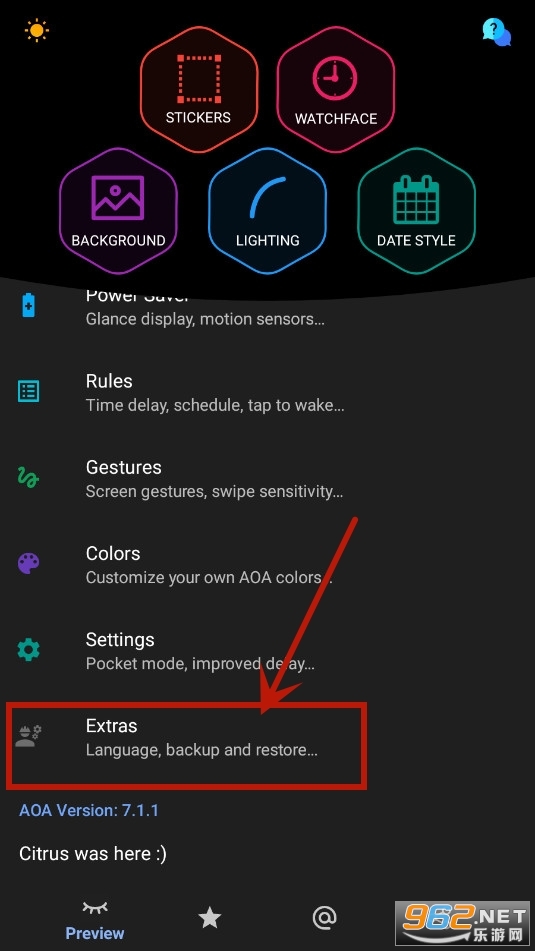
Task: Open the Stickers hexagon
Action: coord(199,89)
